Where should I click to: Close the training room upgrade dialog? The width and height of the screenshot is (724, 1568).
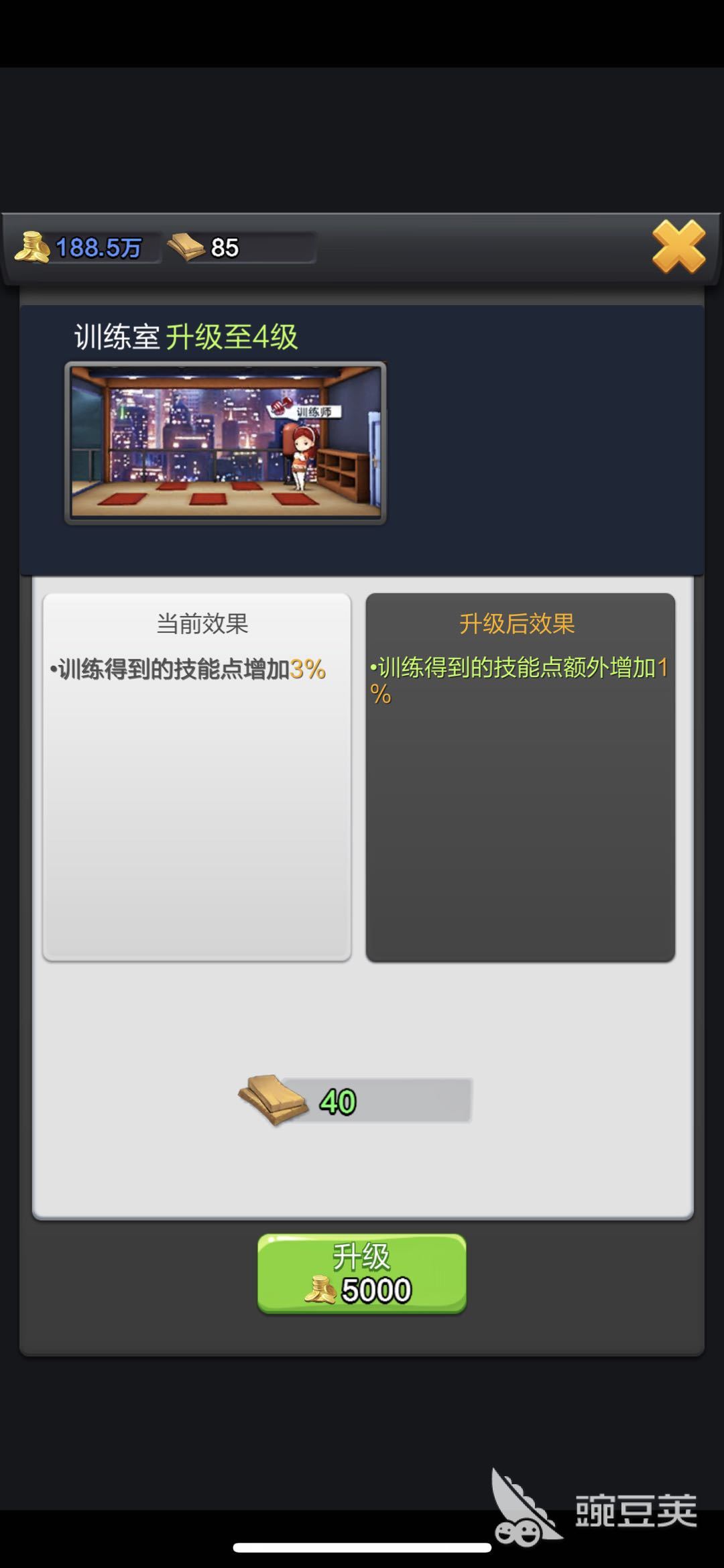coord(678,246)
